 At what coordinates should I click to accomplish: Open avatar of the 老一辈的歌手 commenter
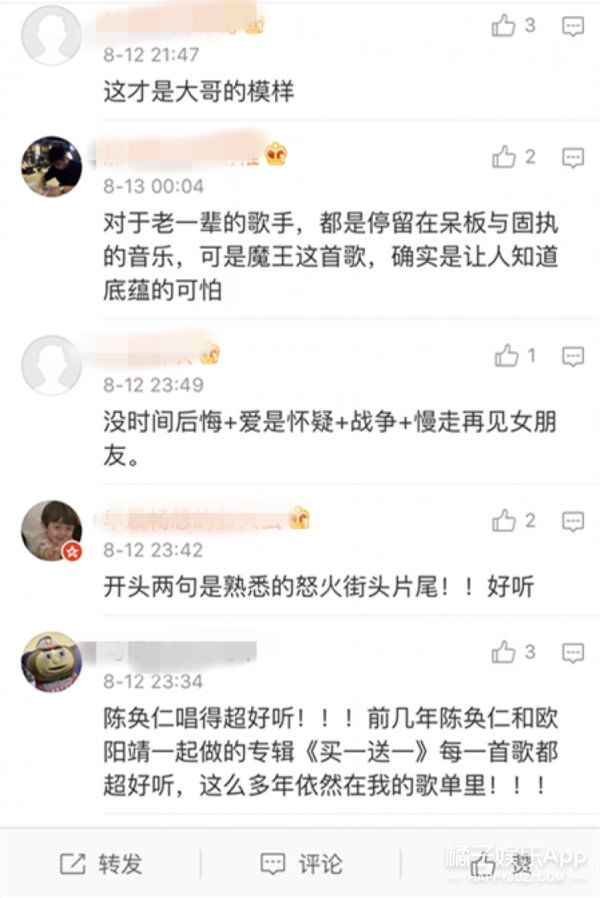[51, 167]
